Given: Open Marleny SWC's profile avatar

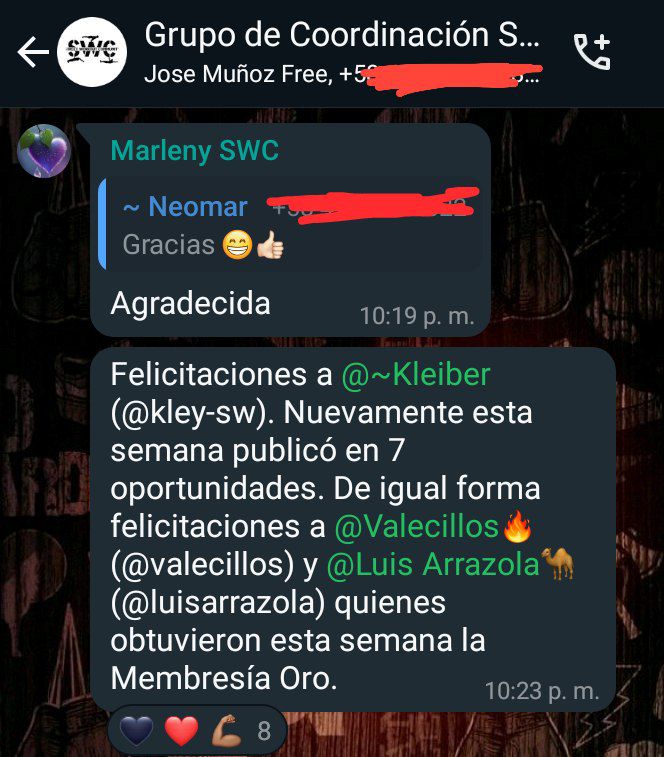Looking at the screenshot, I should 44,152.
